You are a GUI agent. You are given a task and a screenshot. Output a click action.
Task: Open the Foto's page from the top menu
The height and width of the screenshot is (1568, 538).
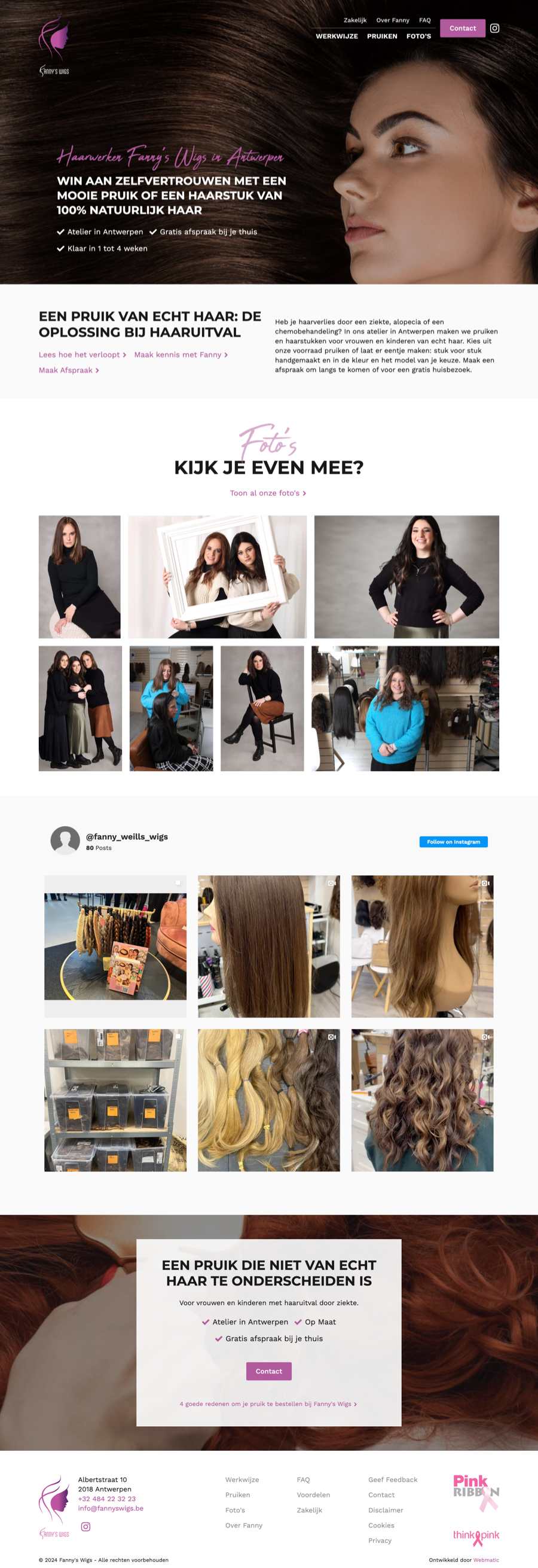[x=418, y=36]
